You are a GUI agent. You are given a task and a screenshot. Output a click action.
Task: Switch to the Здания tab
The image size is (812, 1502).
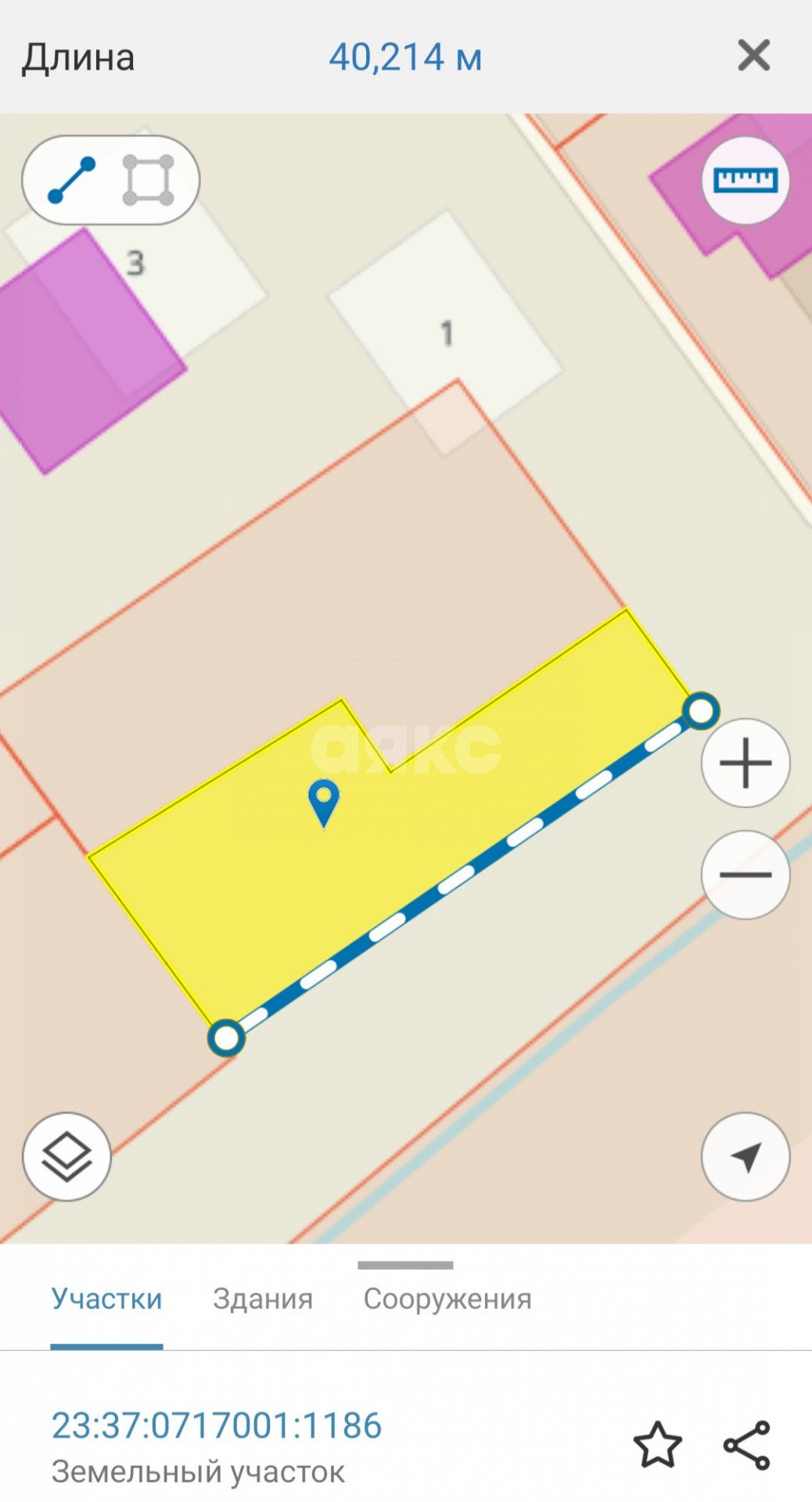tap(263, 1299)
